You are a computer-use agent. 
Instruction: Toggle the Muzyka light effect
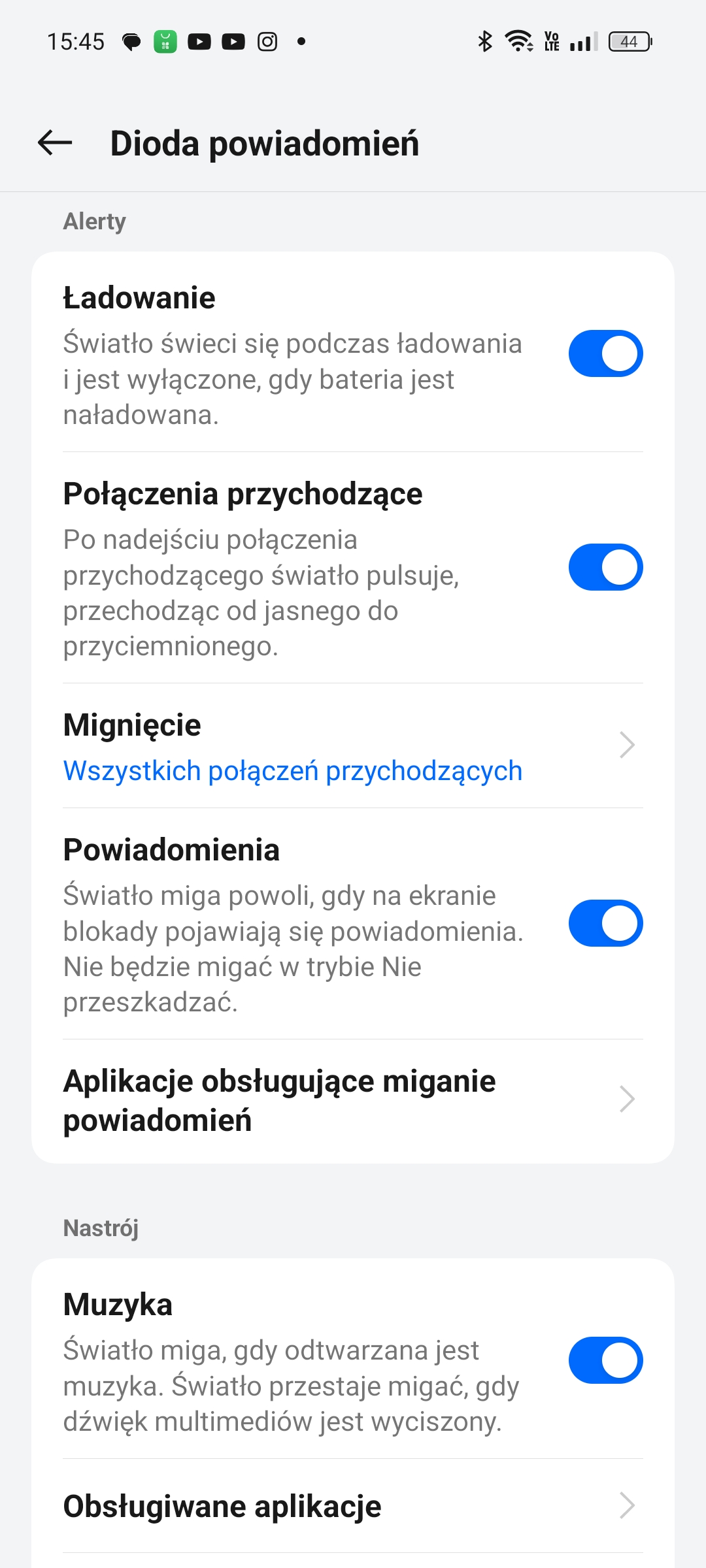605,1360
